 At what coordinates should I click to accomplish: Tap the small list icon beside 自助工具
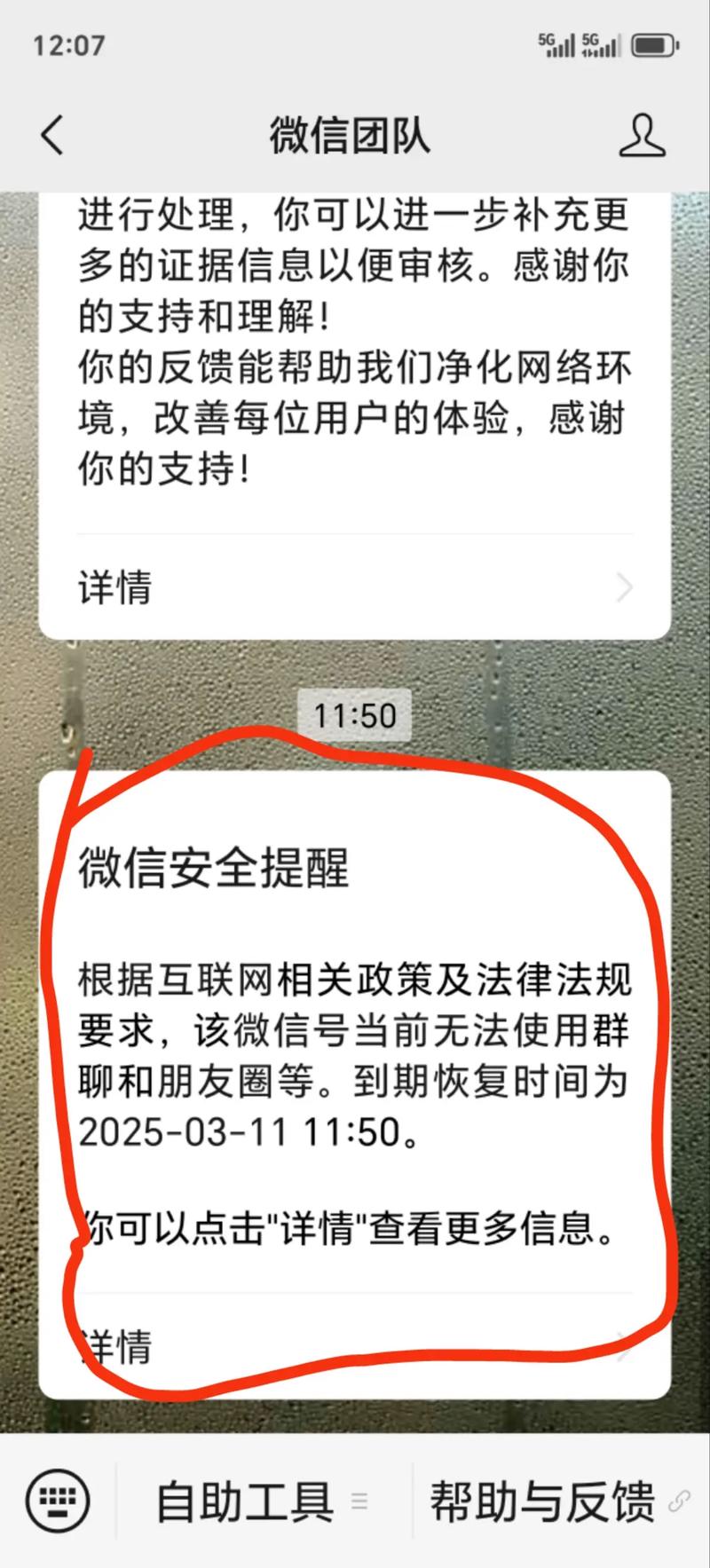click(x=359, y=1502)
